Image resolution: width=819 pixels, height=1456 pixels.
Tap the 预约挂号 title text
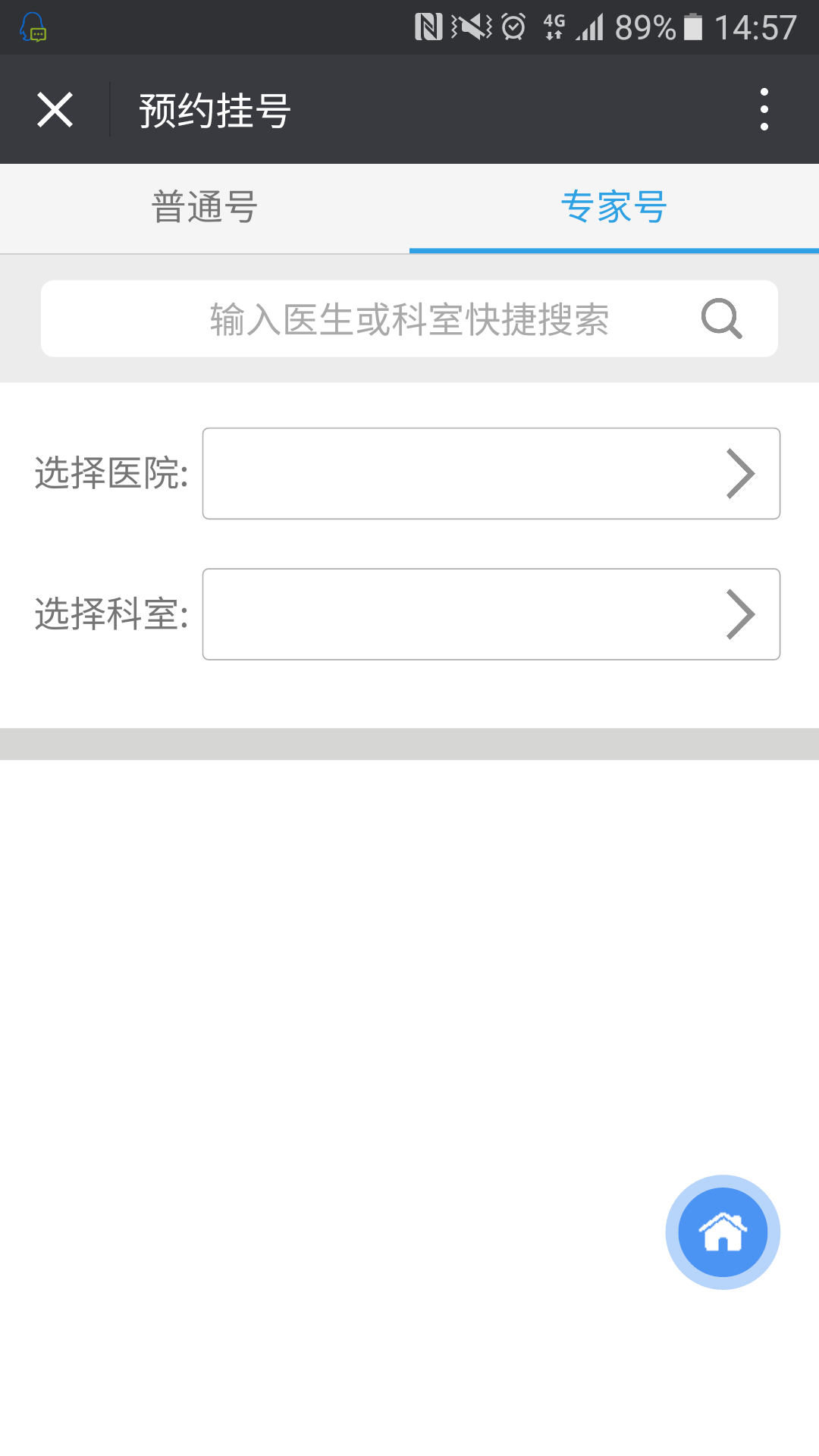click(214, 108)
